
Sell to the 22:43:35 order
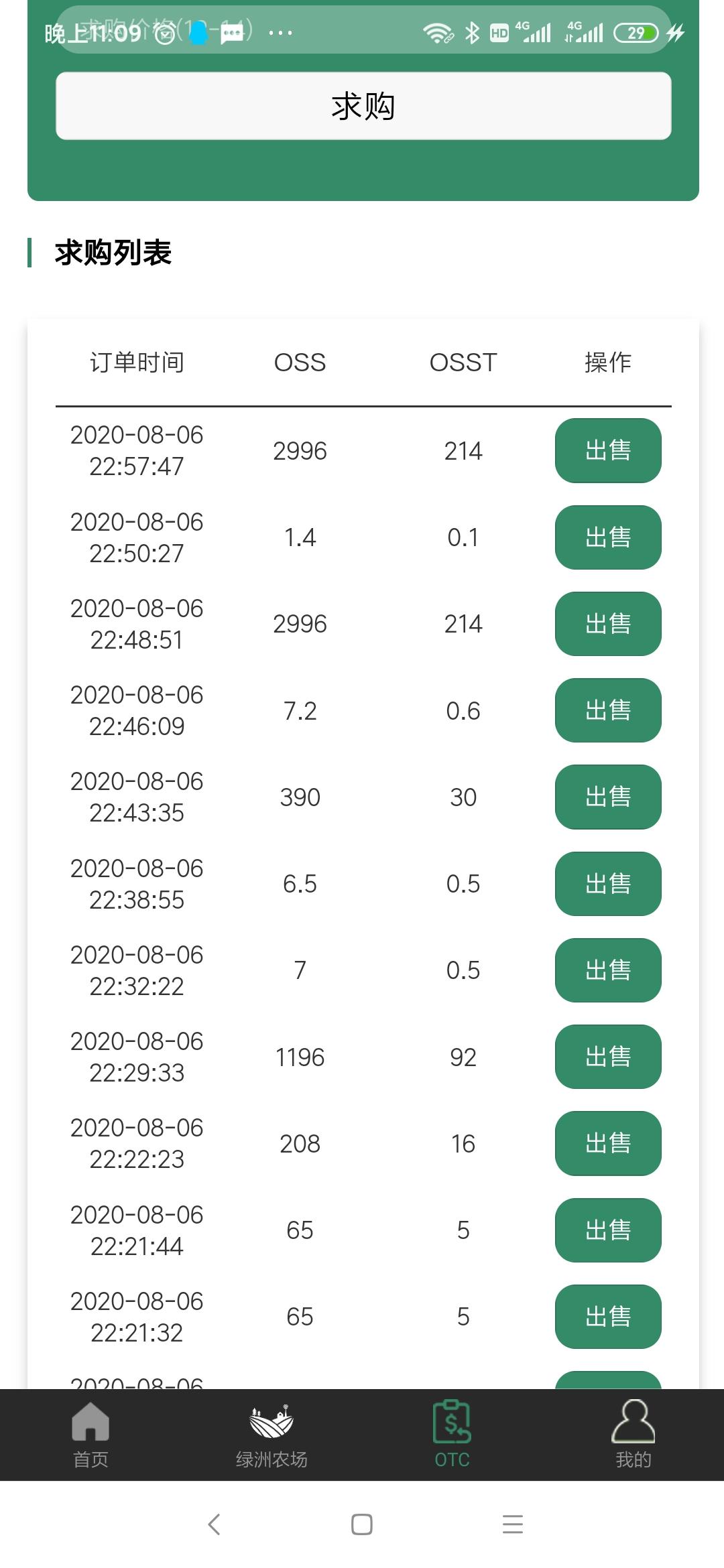pyautogui.click(x=607, y=797)
